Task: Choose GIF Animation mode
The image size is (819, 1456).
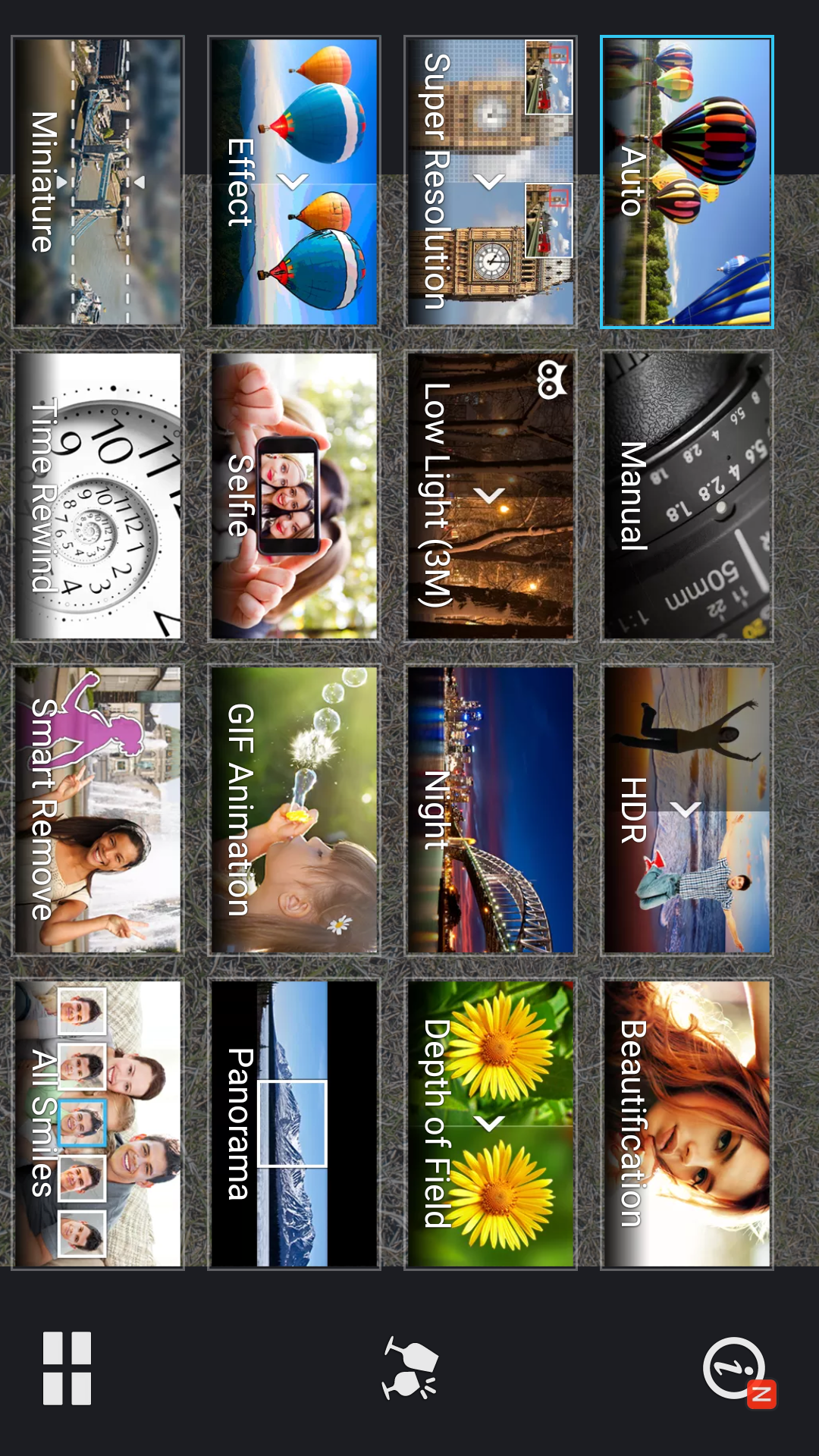Action: pyautogui.click(x=294, y=810)
